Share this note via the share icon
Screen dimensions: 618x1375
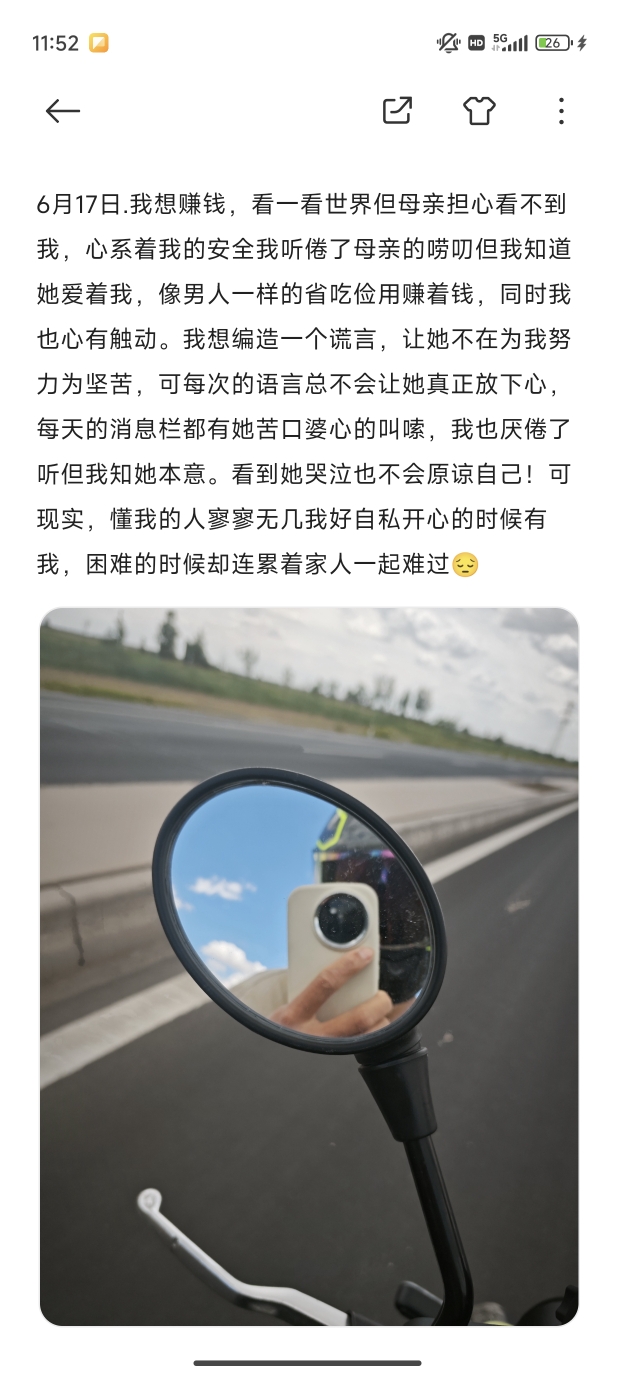(397, 111)
